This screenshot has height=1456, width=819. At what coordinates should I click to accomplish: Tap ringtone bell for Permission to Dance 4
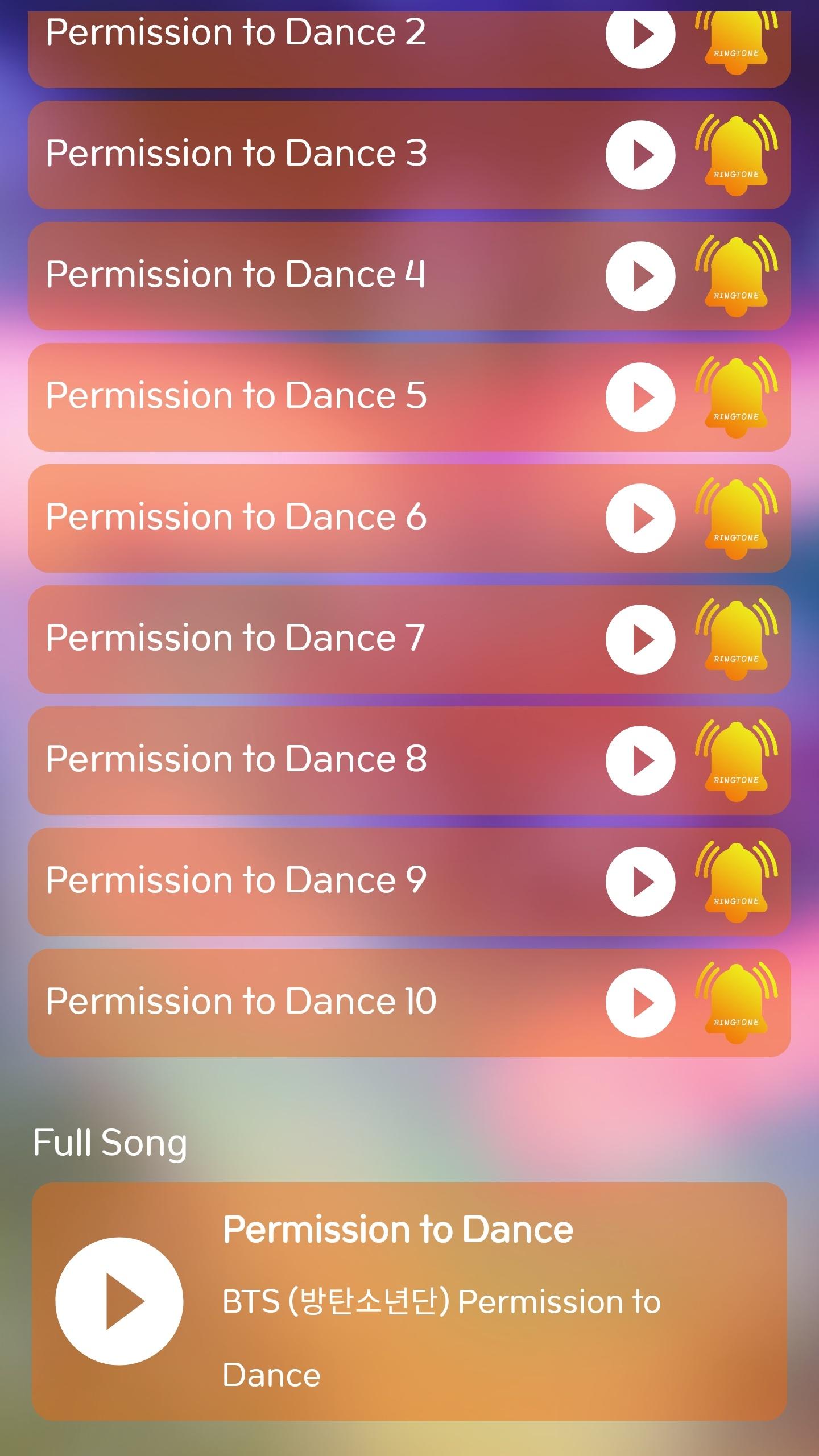click(x=736, y=276)
